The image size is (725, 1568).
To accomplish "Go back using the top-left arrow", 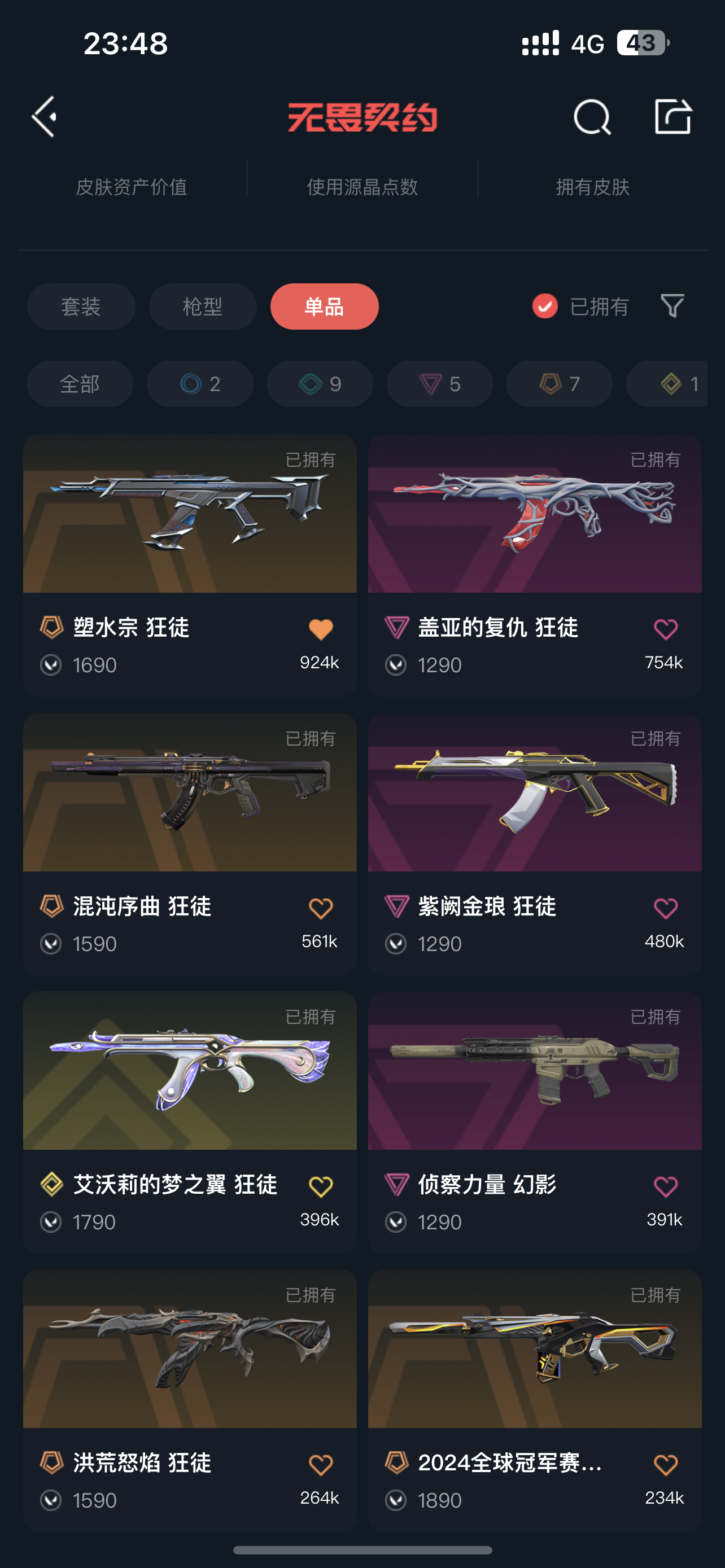I will (45, 116).
